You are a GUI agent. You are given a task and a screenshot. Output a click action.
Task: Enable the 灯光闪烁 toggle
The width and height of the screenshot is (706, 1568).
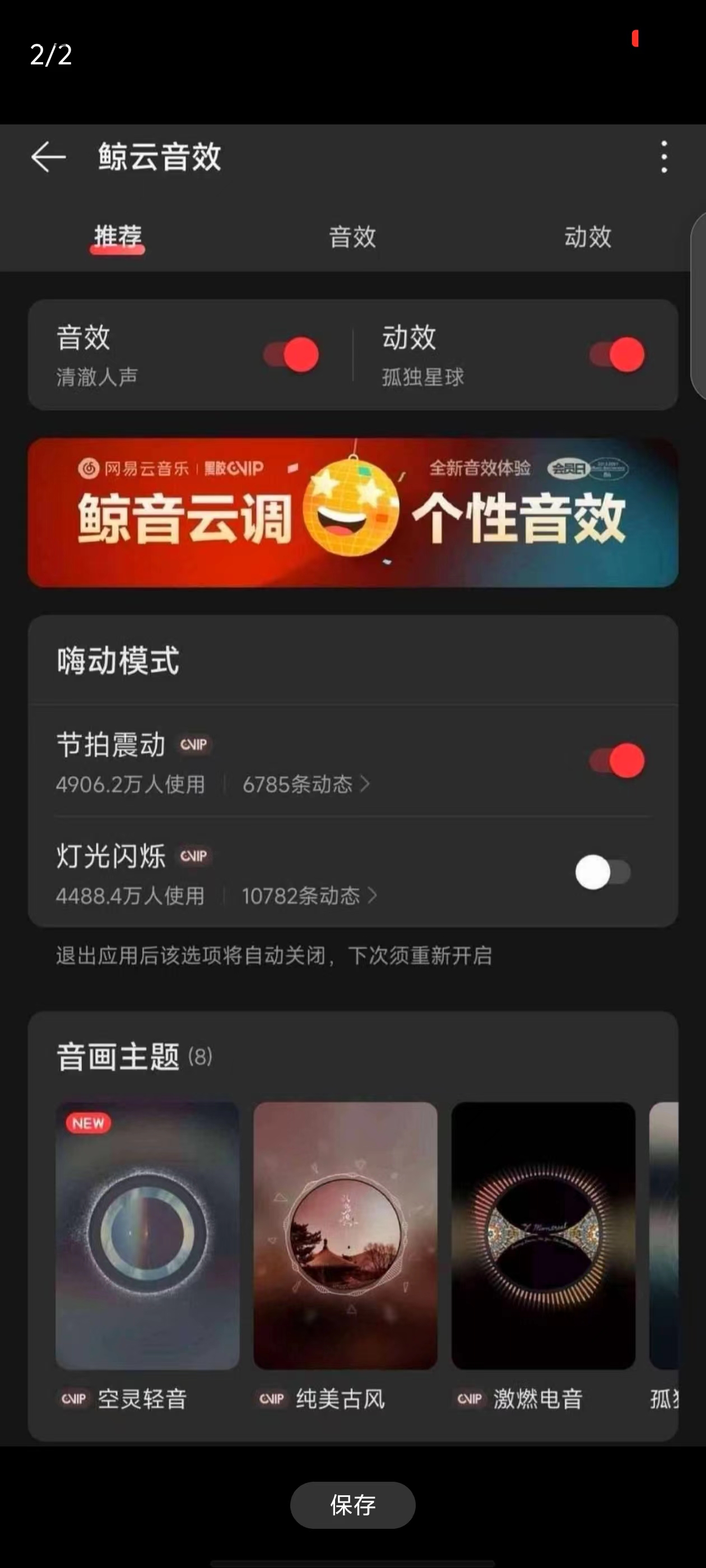click(603, 872)
